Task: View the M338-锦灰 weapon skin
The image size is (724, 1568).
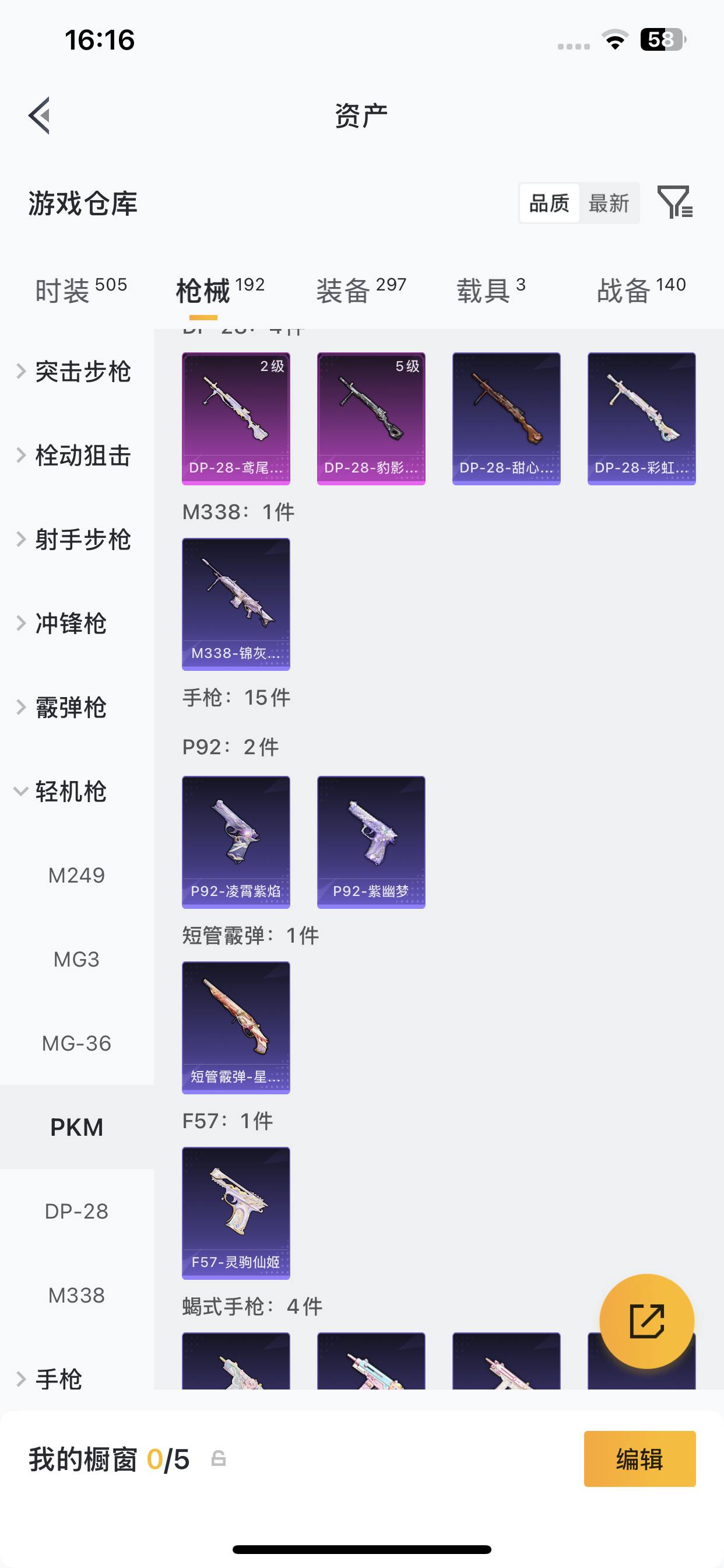Action: coord(236,604)
